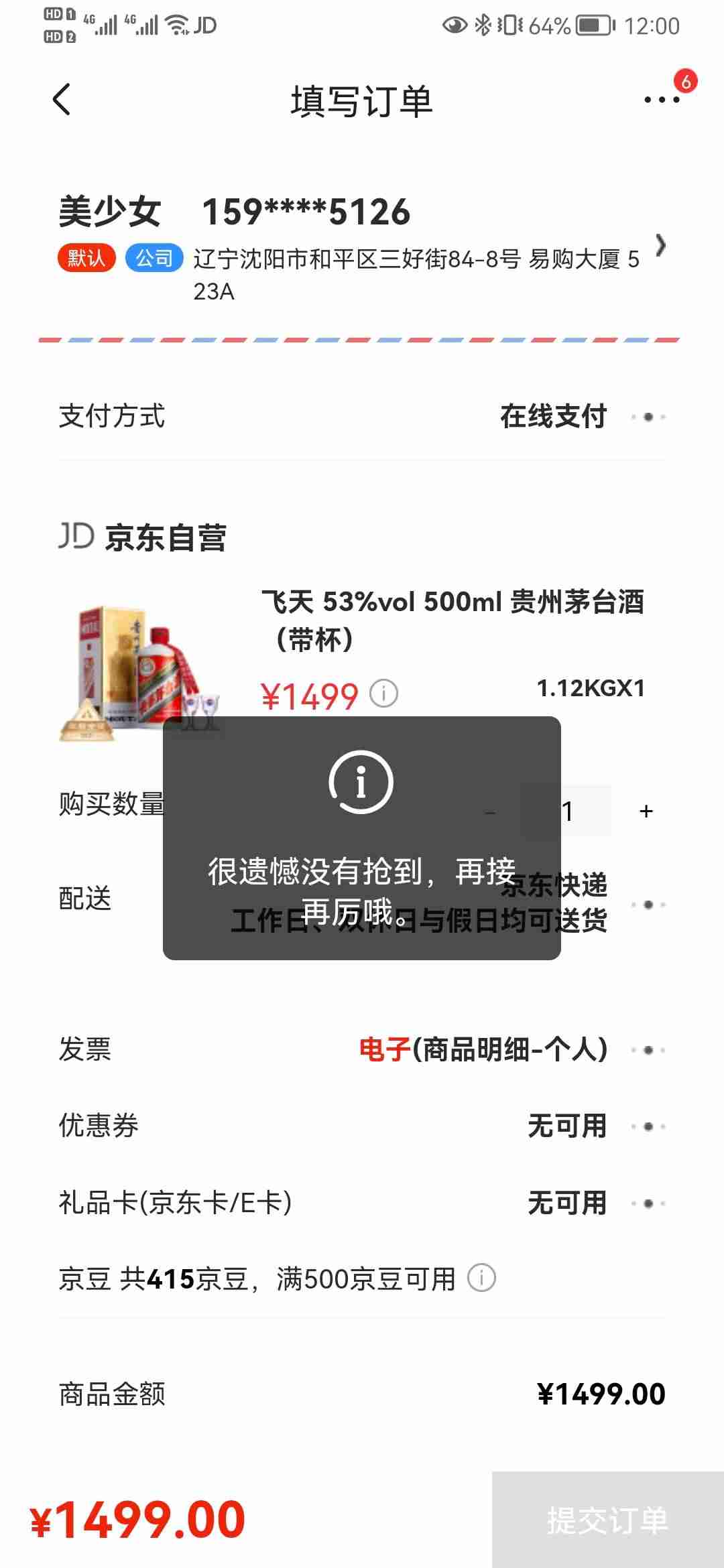View price info icon beside ¥1499
724x1568 pixels.
pyautogui.click(x=384, y=693)
